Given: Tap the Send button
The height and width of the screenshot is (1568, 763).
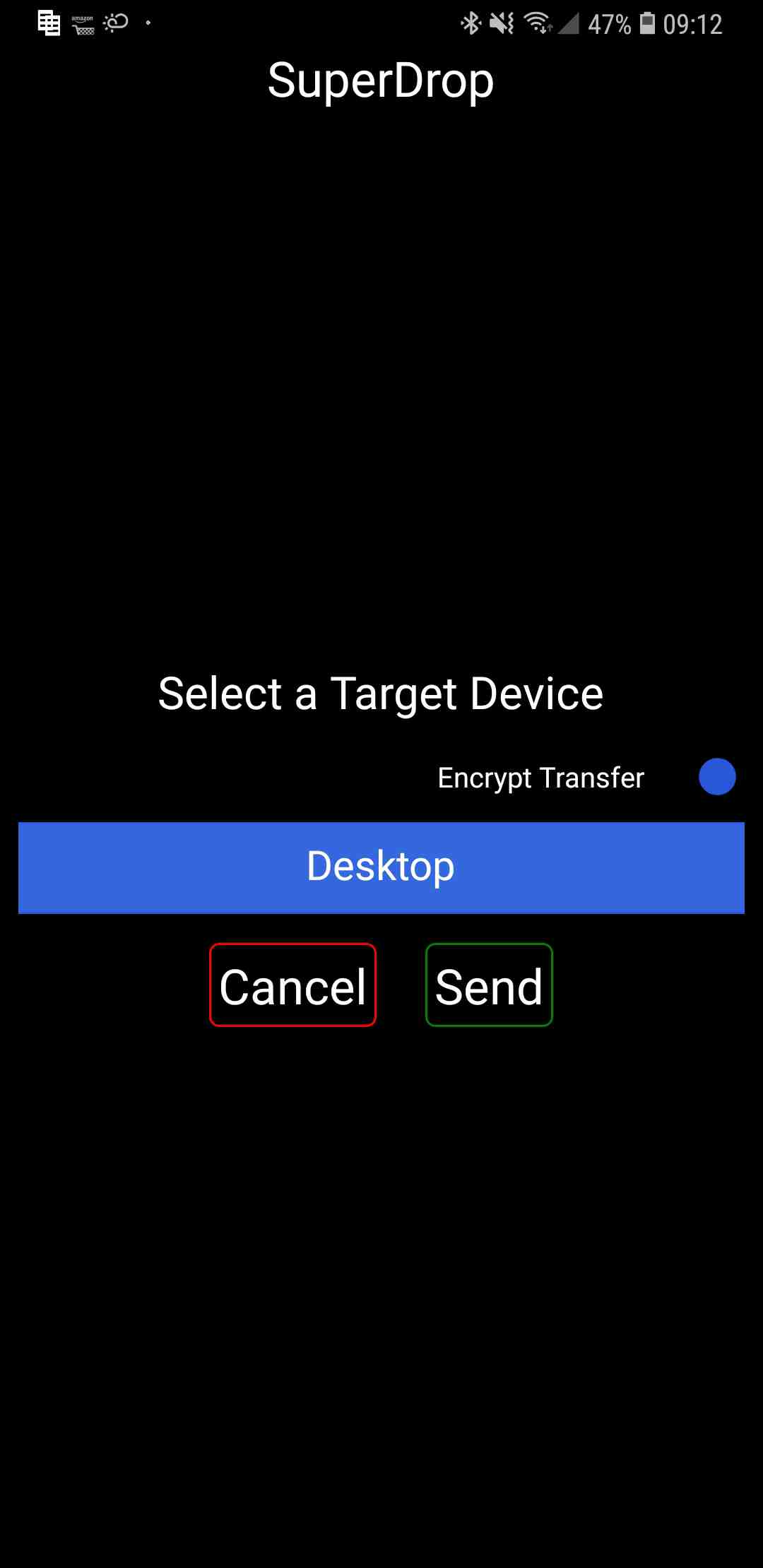Looking at the screenshot, I should [489, 985].
